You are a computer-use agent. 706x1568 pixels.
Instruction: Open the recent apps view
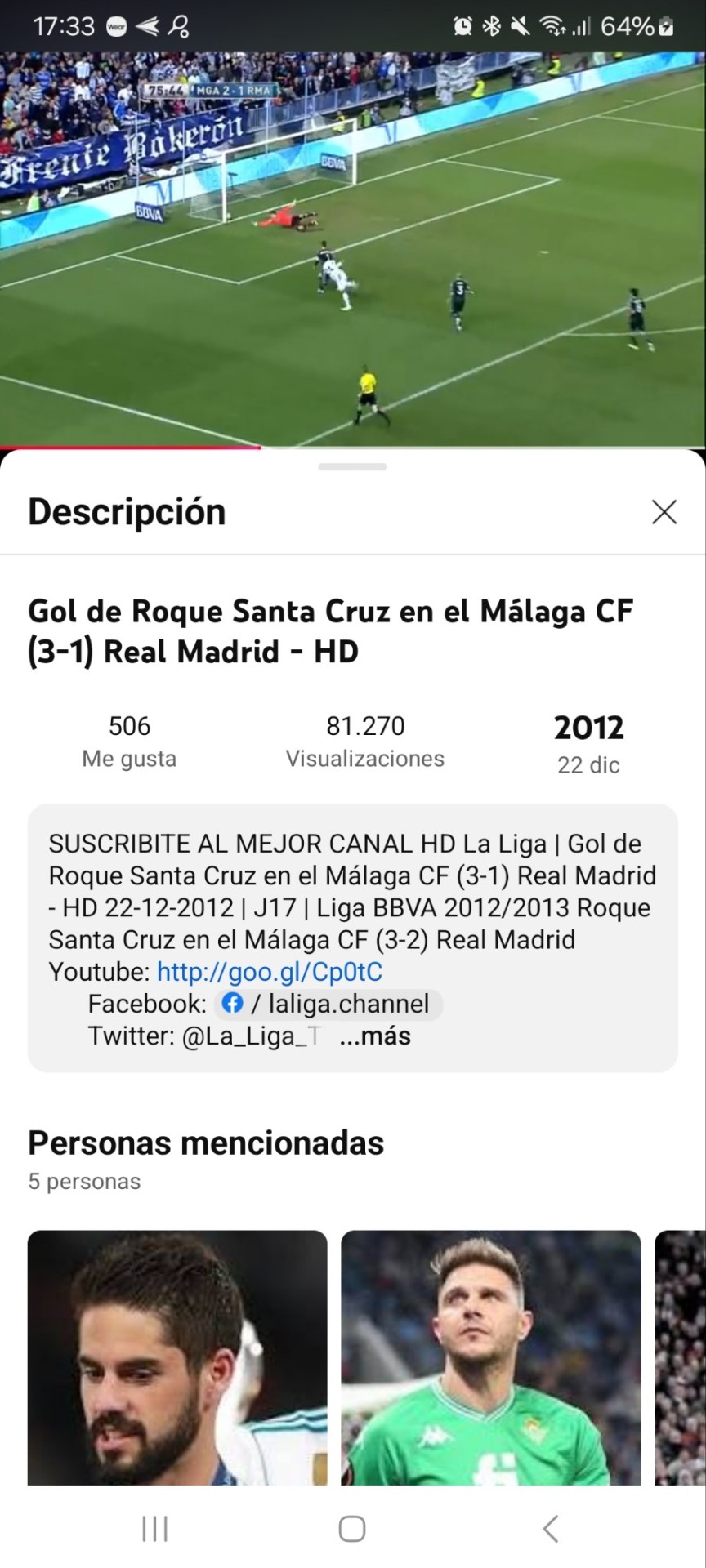(154, 1528)
